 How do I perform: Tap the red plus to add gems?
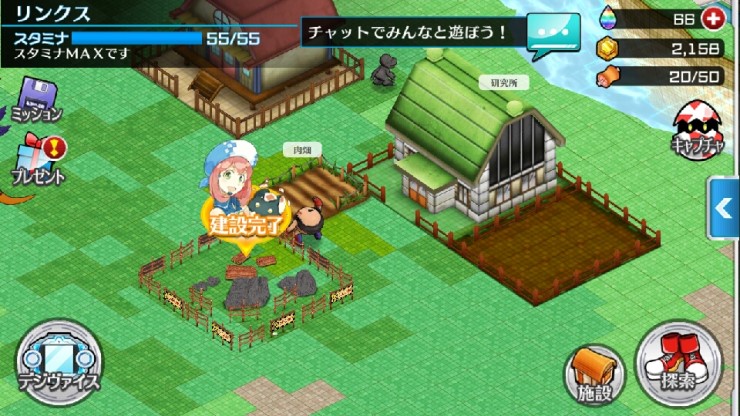[712, 19]
